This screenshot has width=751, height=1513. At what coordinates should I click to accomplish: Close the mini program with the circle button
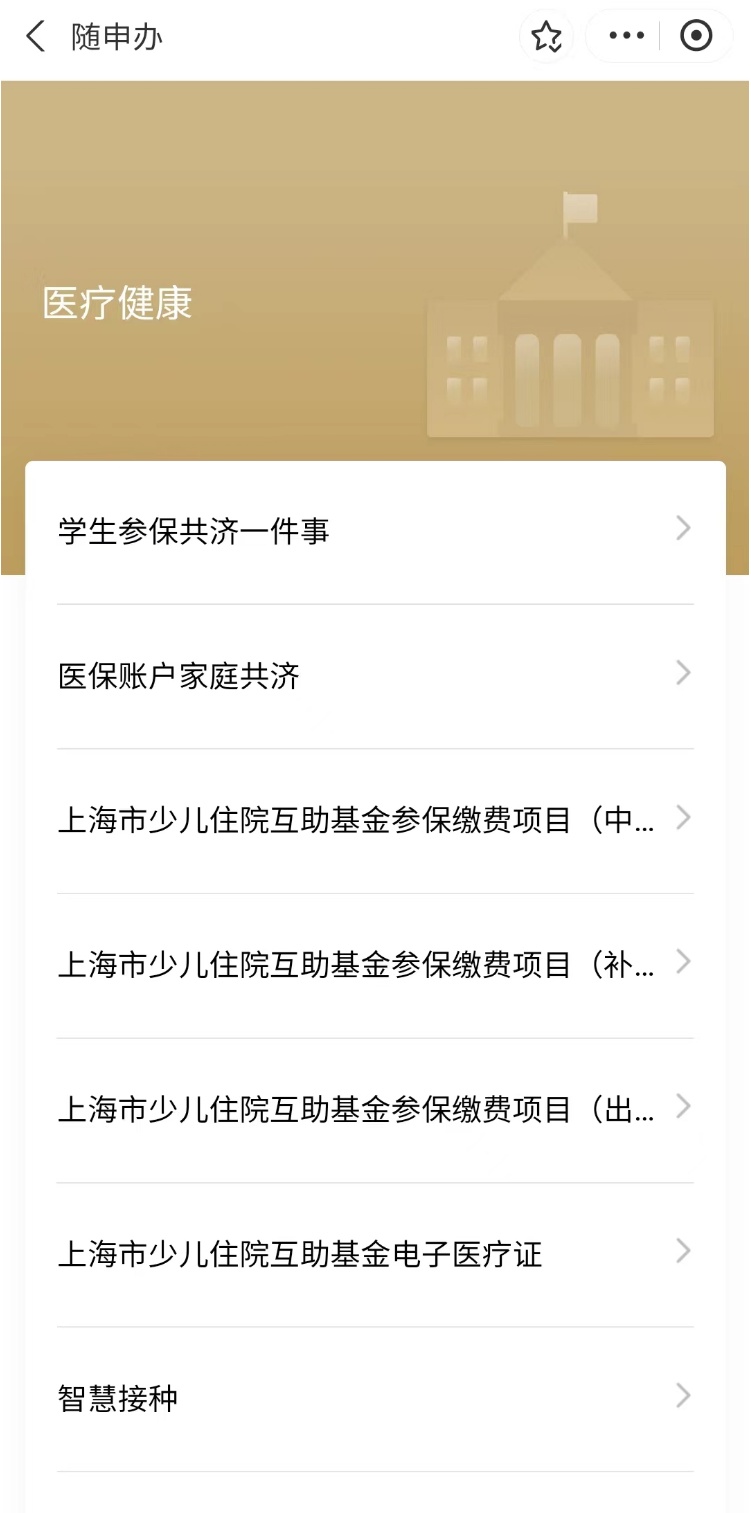click(696, 37)
